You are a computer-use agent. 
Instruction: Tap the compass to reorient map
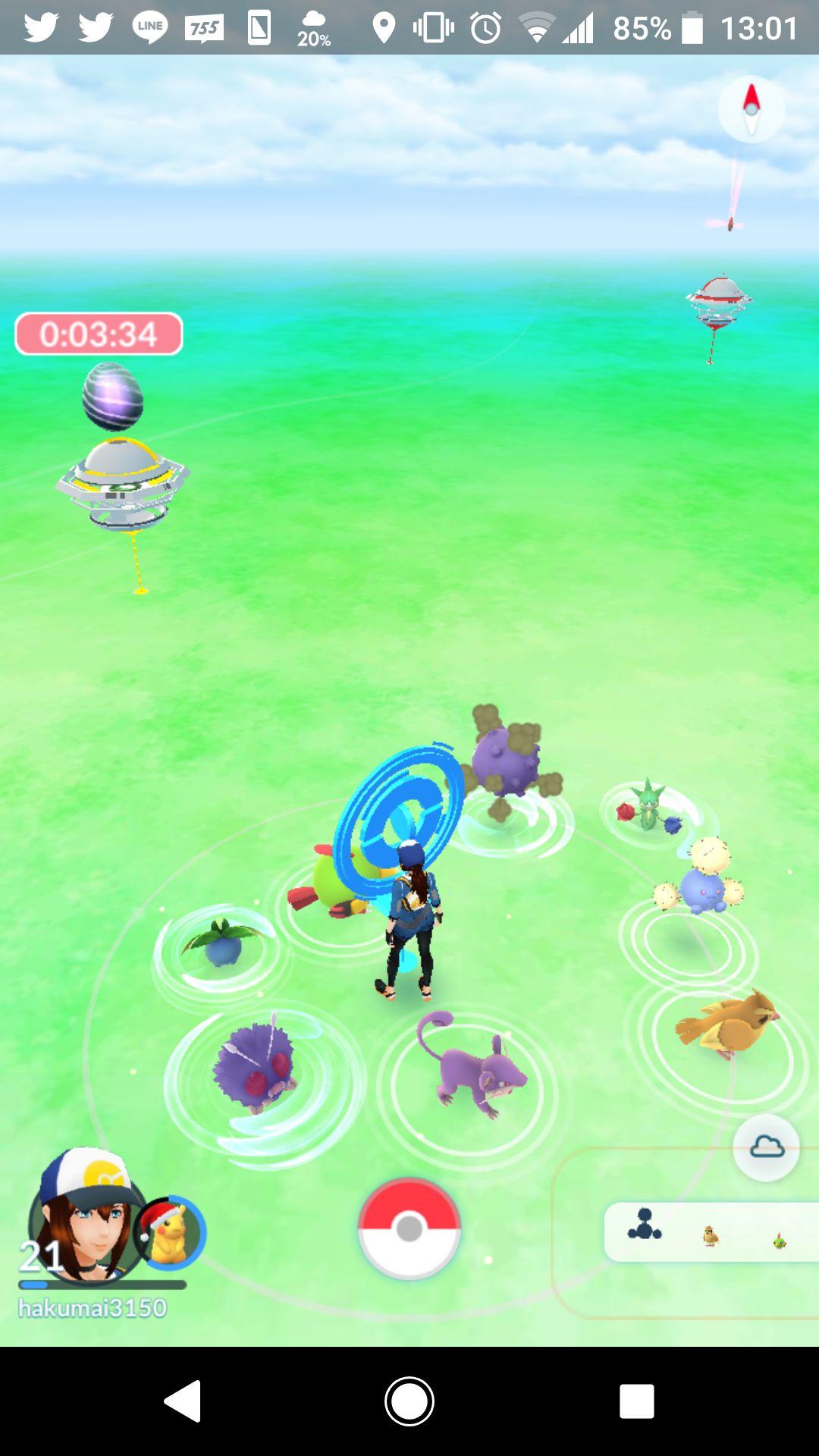pyautogui.click(x=751, y=108)
